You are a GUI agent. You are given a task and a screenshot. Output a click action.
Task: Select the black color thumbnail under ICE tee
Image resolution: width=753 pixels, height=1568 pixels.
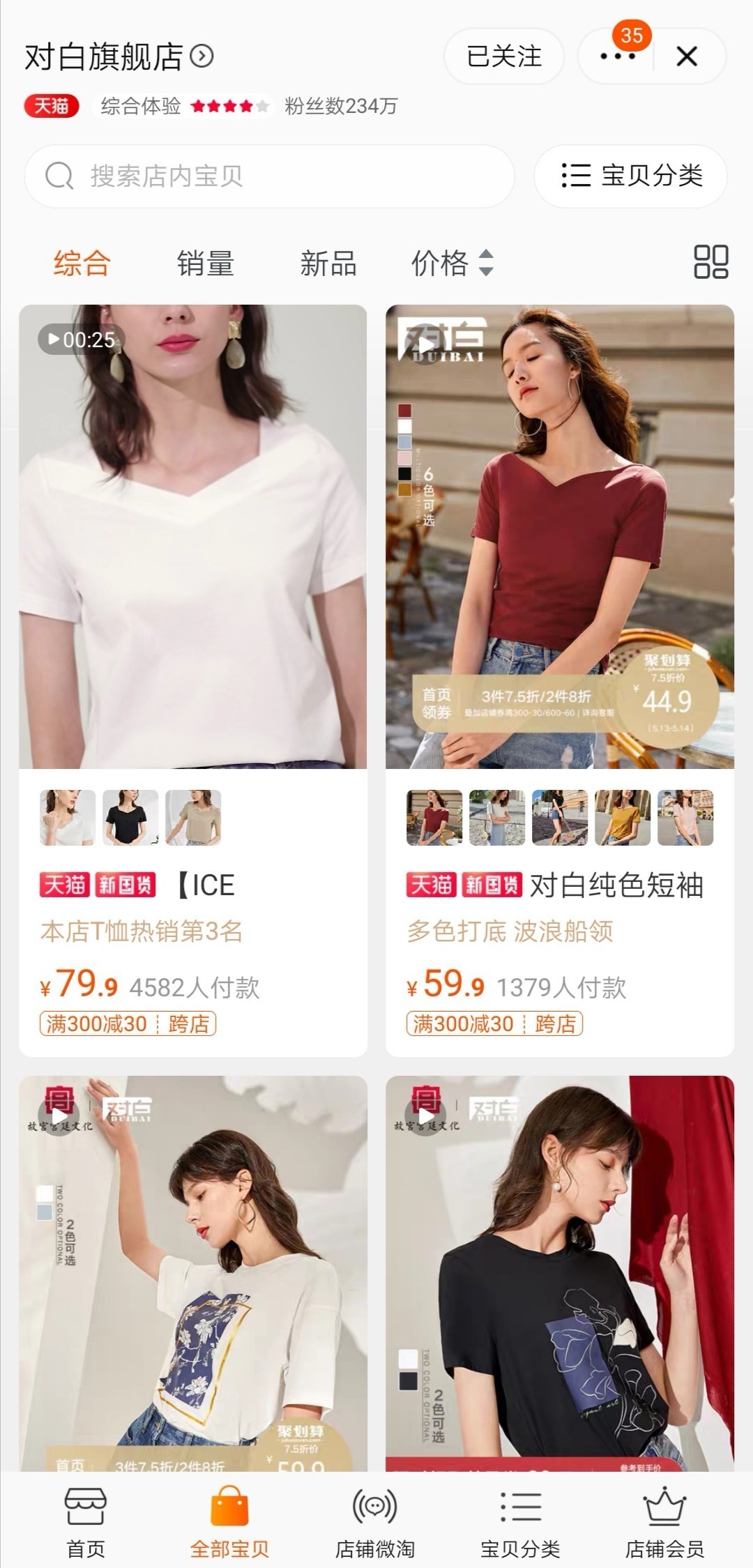pos(130,817)
